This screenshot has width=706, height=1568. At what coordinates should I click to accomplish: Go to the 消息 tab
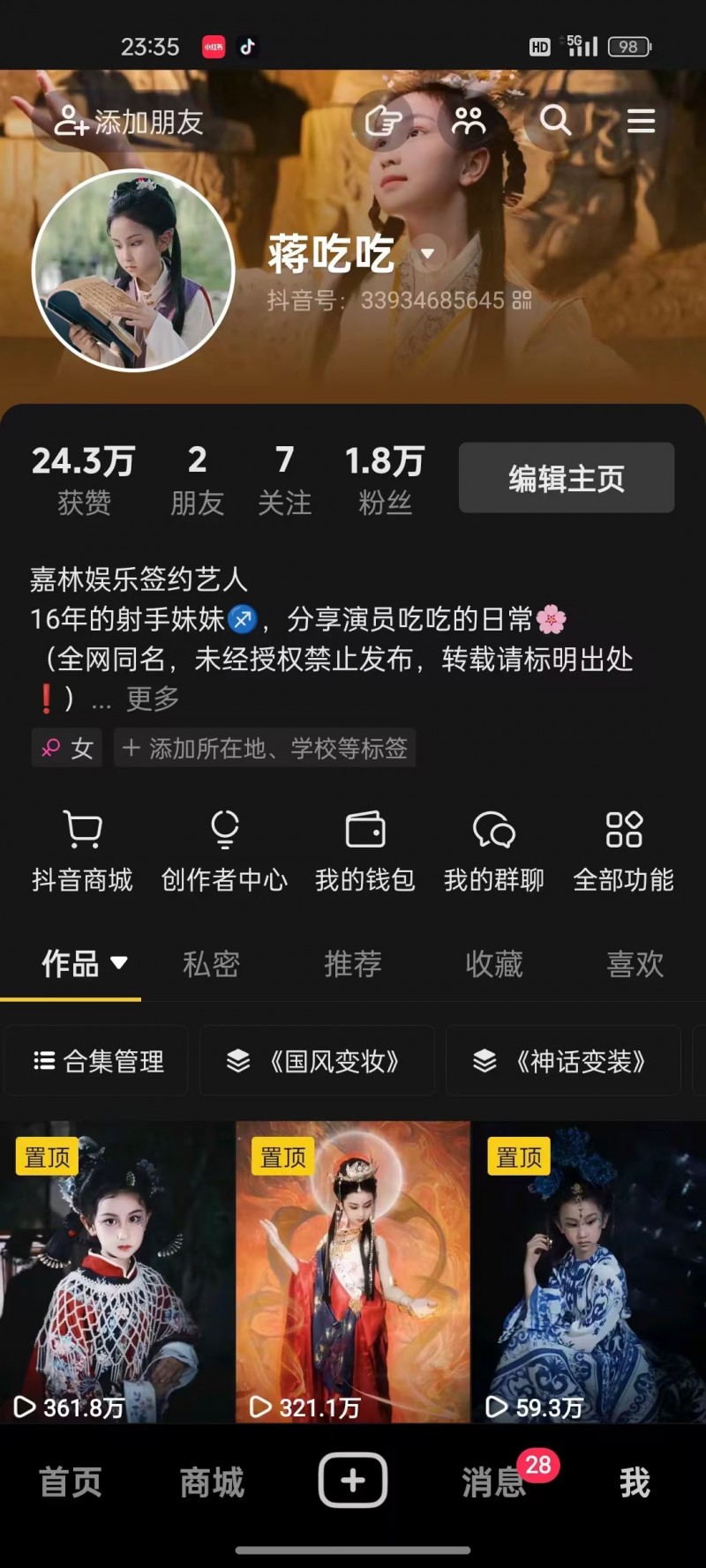tap(494, 1482)
